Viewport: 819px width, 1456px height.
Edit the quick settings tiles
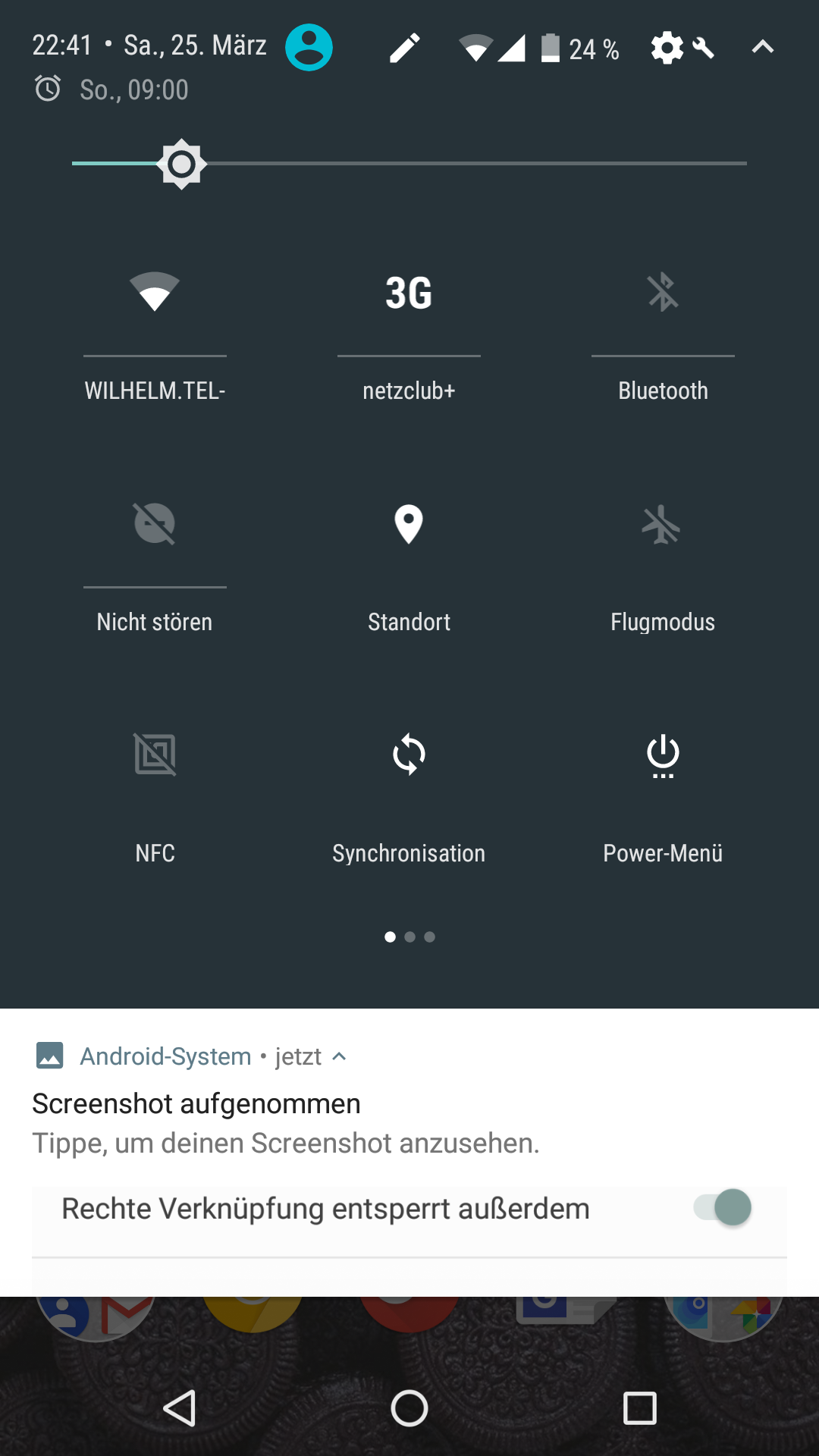pos(404,48)
